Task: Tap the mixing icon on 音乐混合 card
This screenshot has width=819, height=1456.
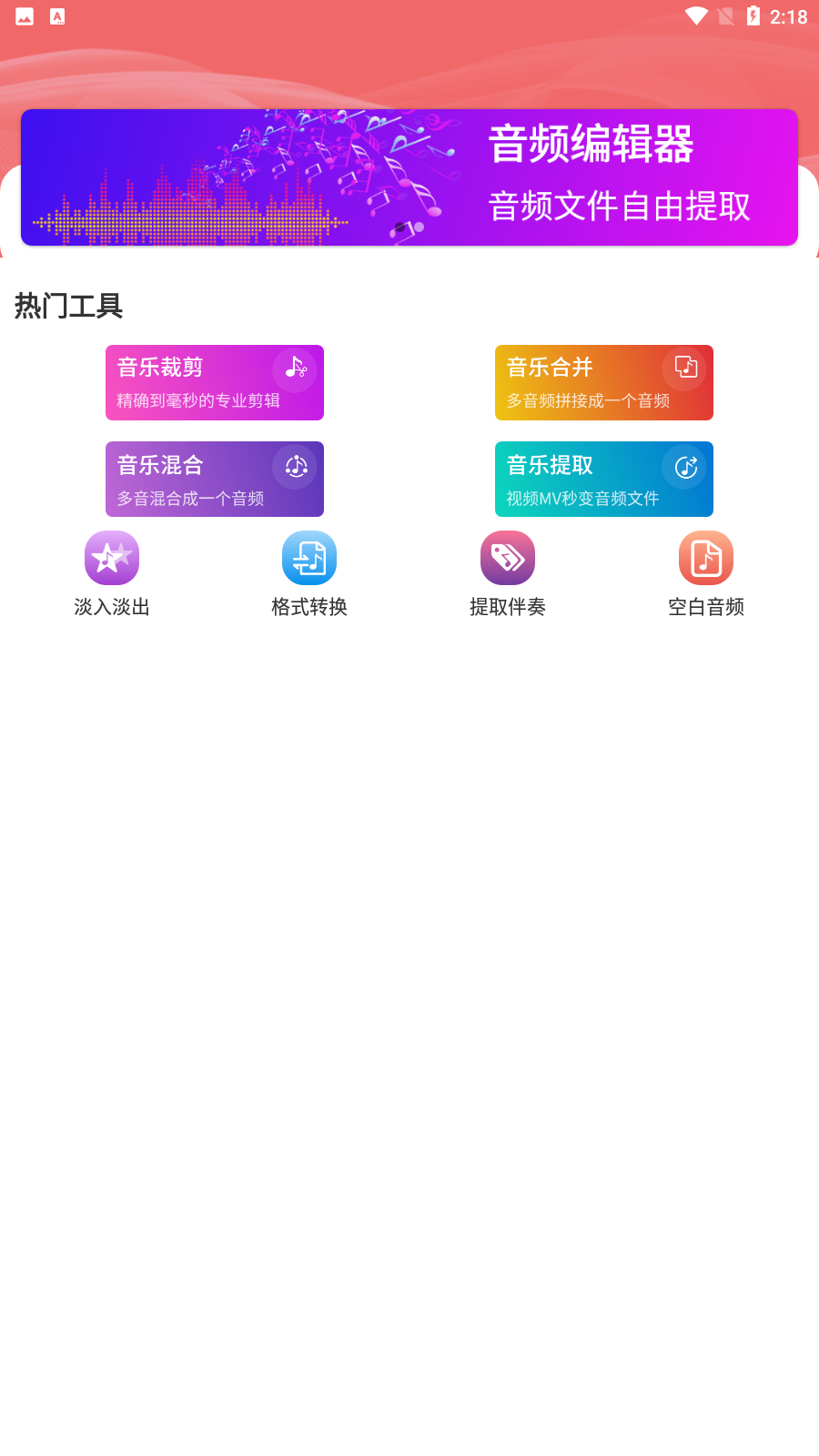Action: pos(294,465)
